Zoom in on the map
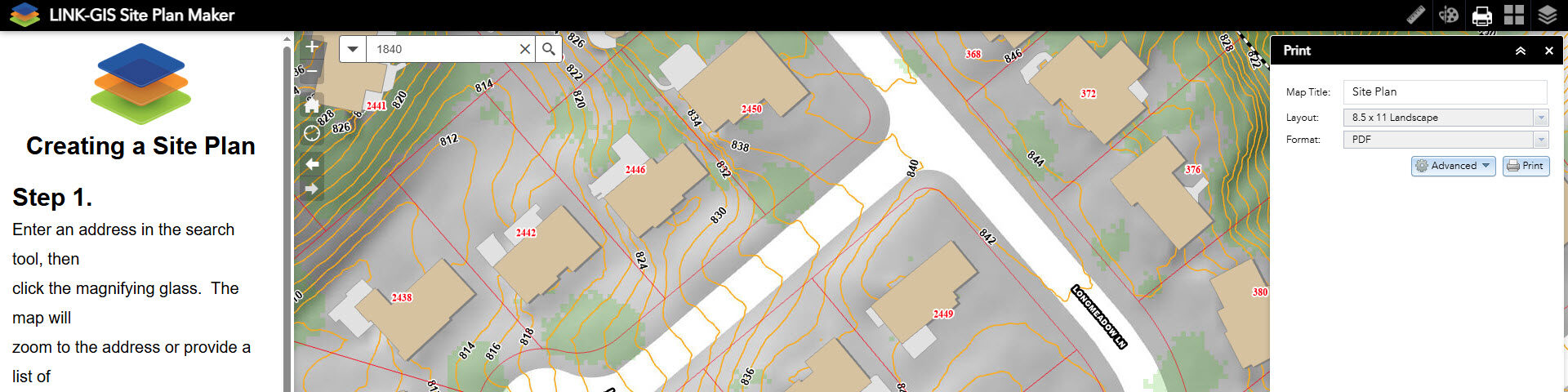This screenshot has width=1568, height=392. pyautogui.click(x=312, y=47)
